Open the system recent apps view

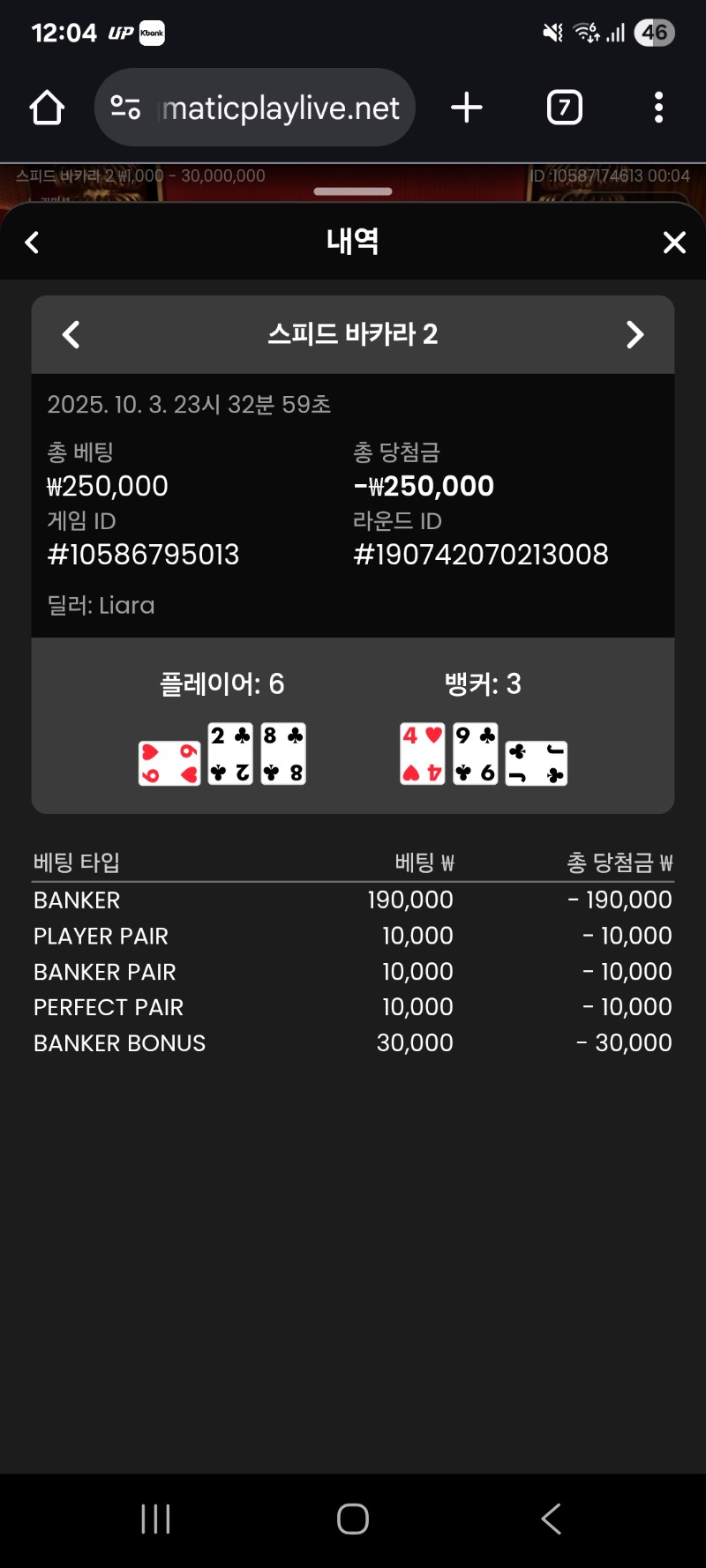point(155,1519)
